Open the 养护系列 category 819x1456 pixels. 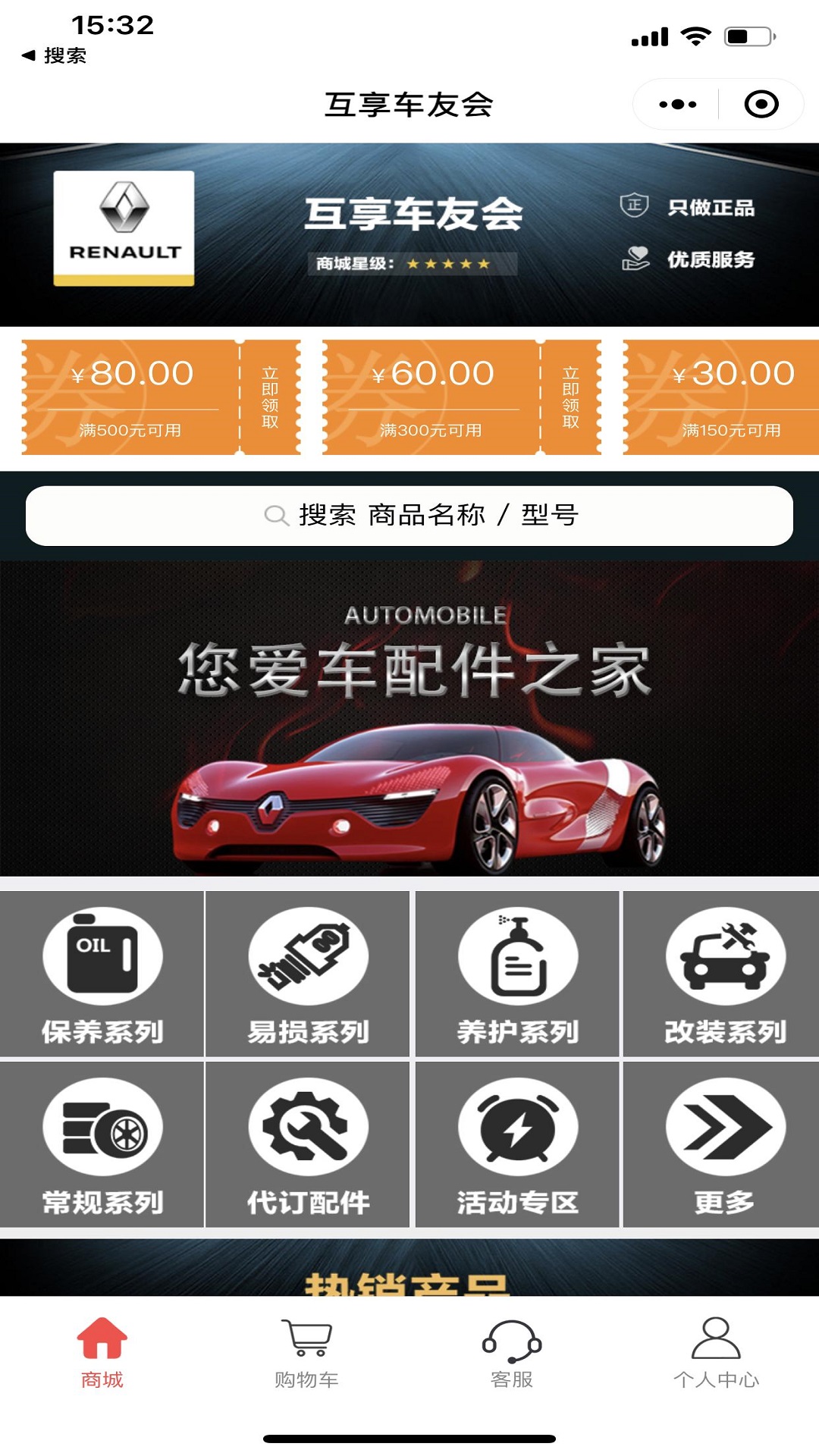coord(517,974)
